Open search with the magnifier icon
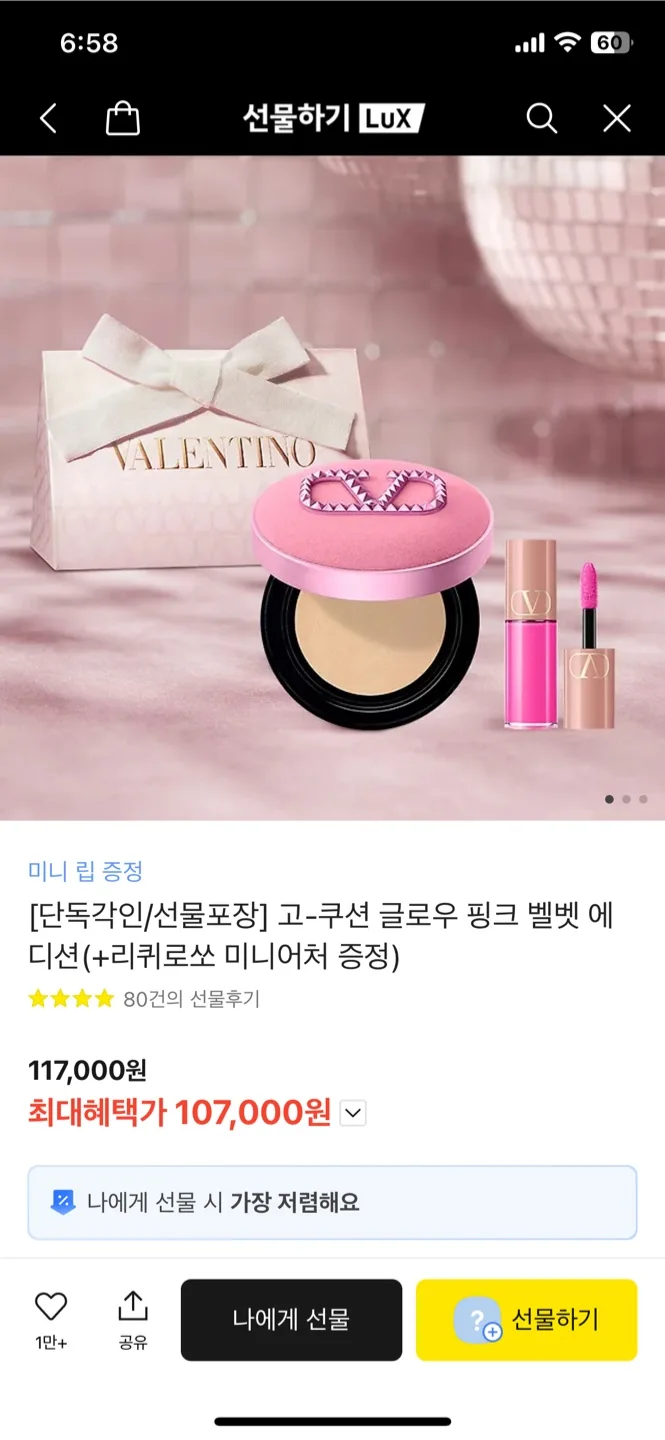665x1440 pixels. click(x=541, y=119)
